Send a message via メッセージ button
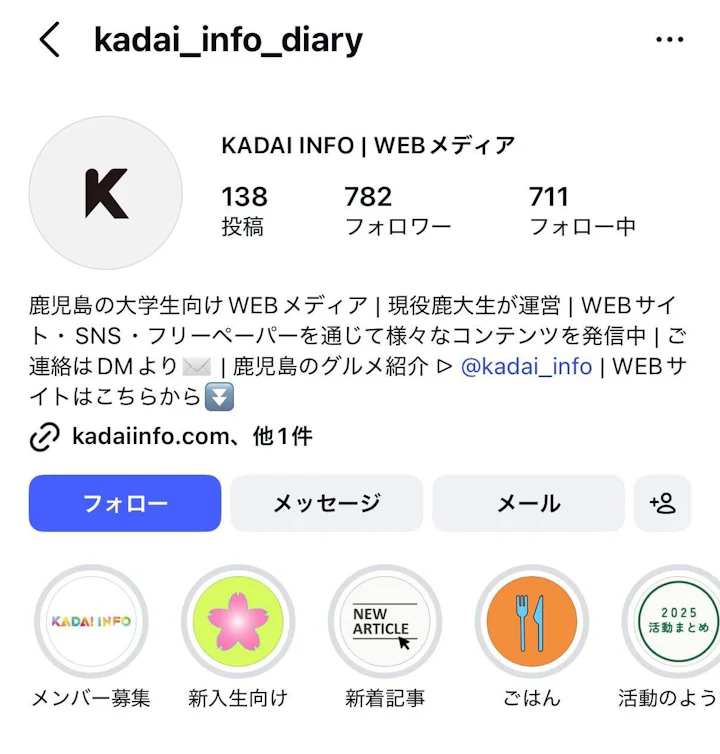Viewport: 720px width, 754px height. click(327, 503)
